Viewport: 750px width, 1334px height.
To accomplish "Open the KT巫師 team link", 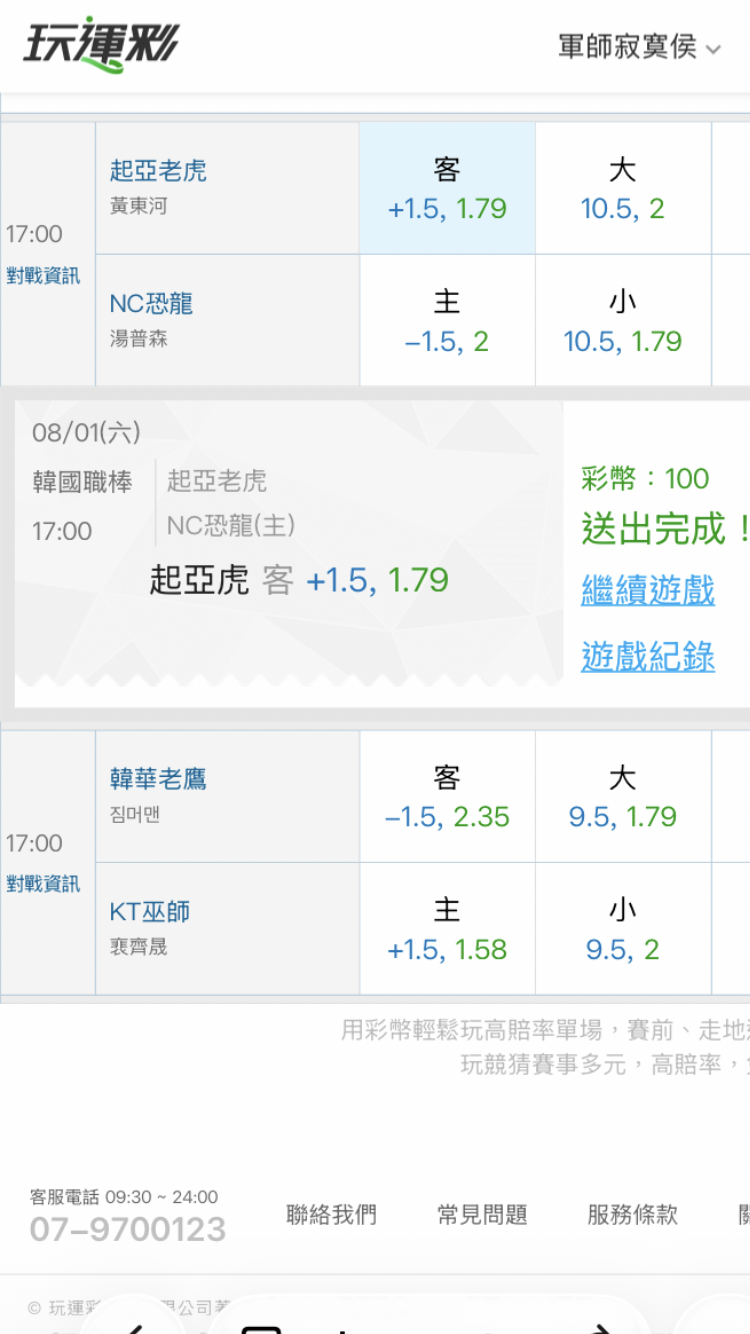I will click(149, 912).
